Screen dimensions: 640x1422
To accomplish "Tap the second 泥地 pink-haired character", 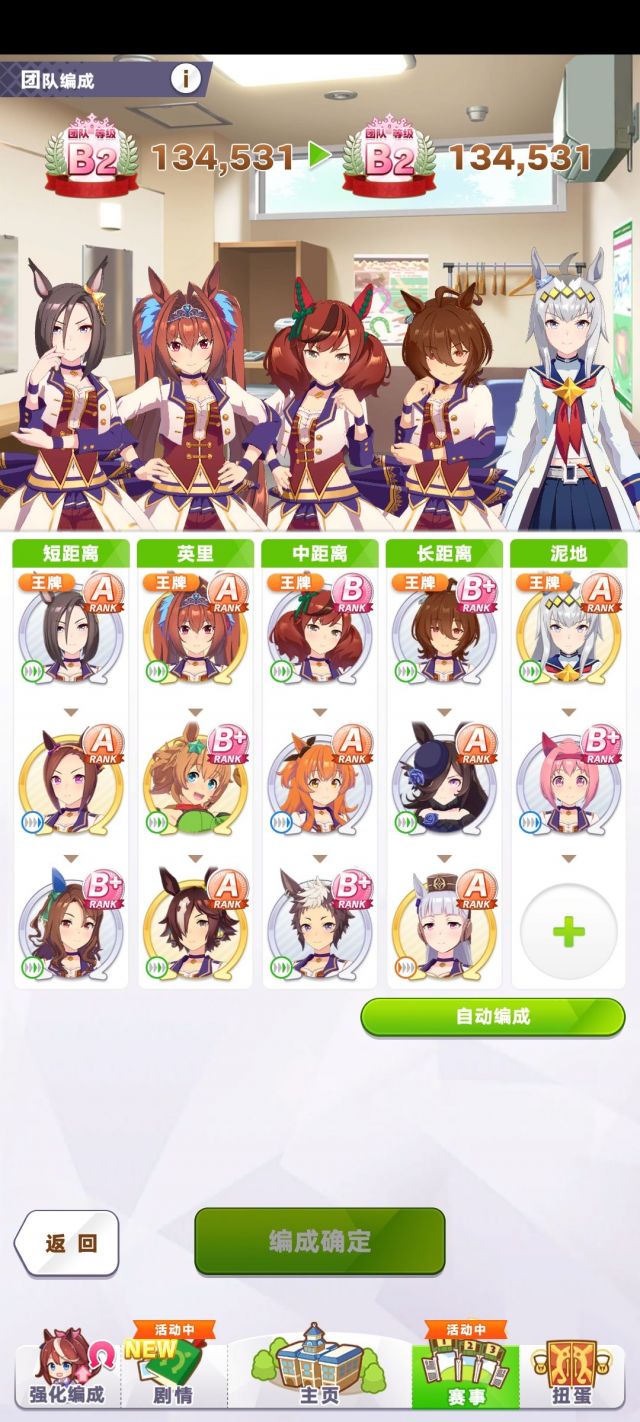I will tap(568, 783).
